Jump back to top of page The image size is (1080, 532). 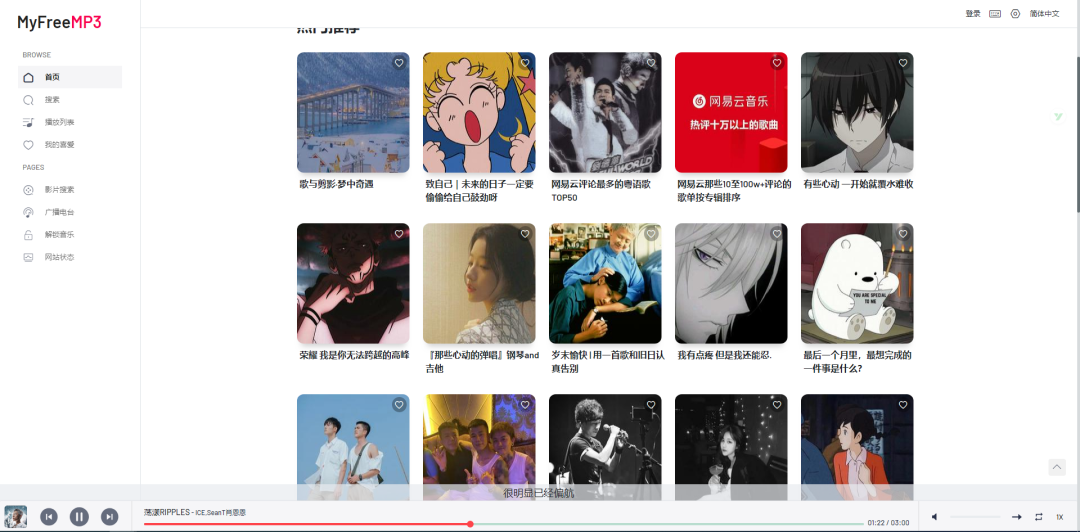1056,467
